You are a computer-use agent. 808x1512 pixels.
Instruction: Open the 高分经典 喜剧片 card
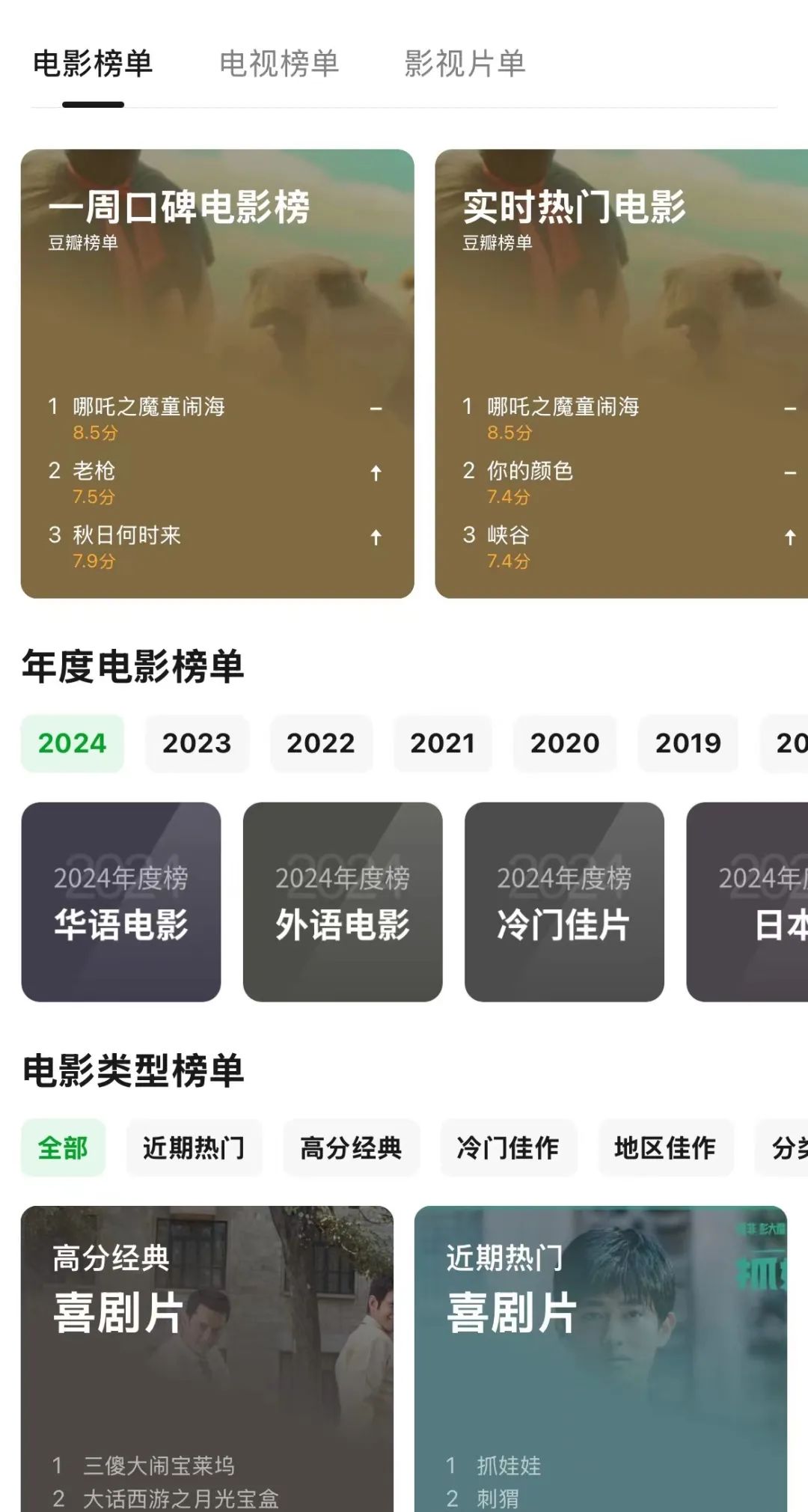(207, 1347)
